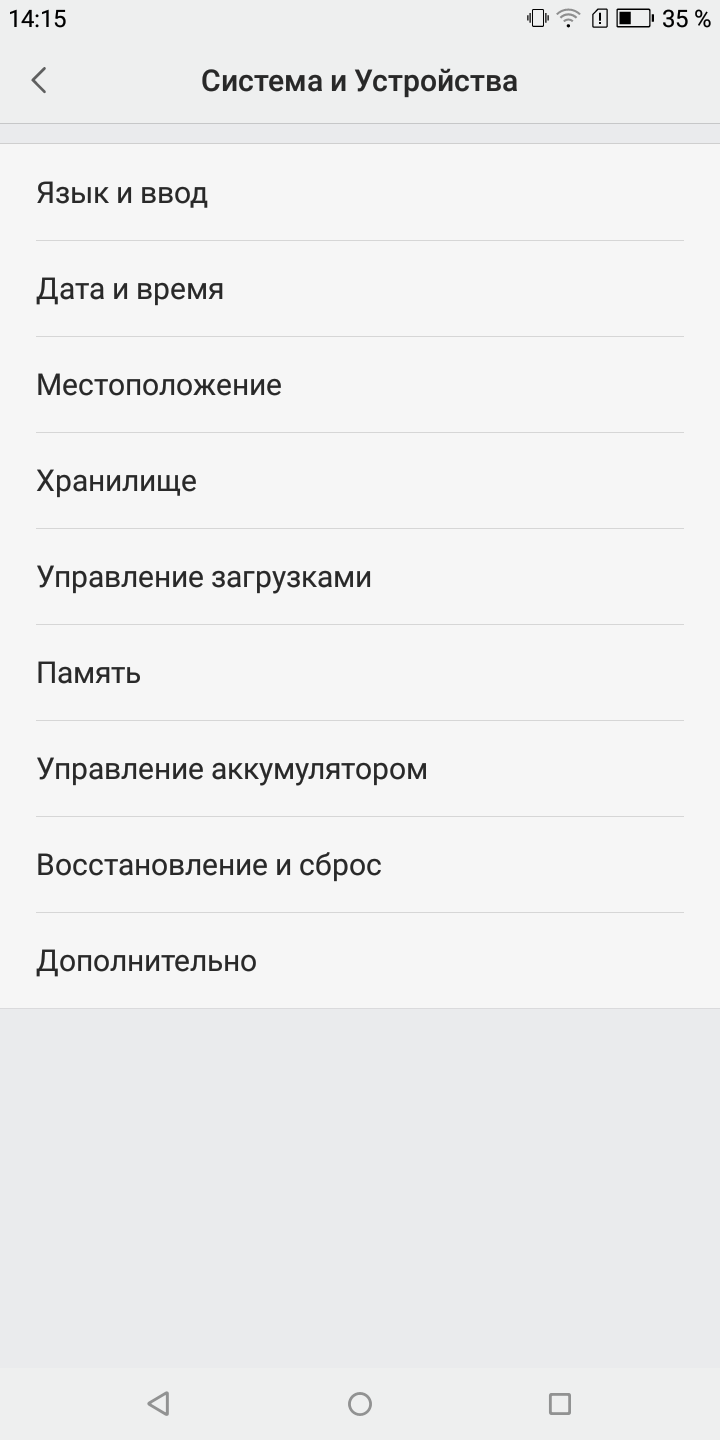This screenshot has height=1440, width=720.
Task: Show recent apps via the square button
Action: 560,1404
